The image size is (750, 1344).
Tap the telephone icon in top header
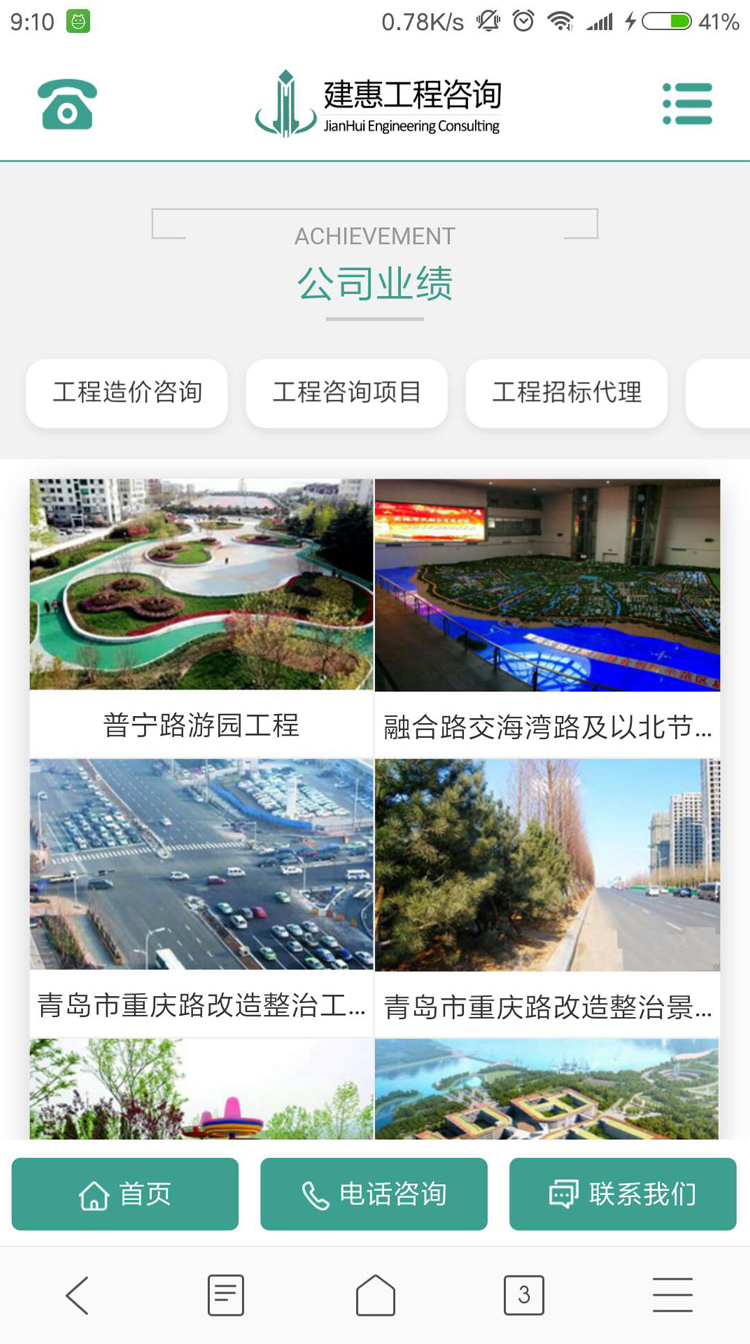coord(66,102)
